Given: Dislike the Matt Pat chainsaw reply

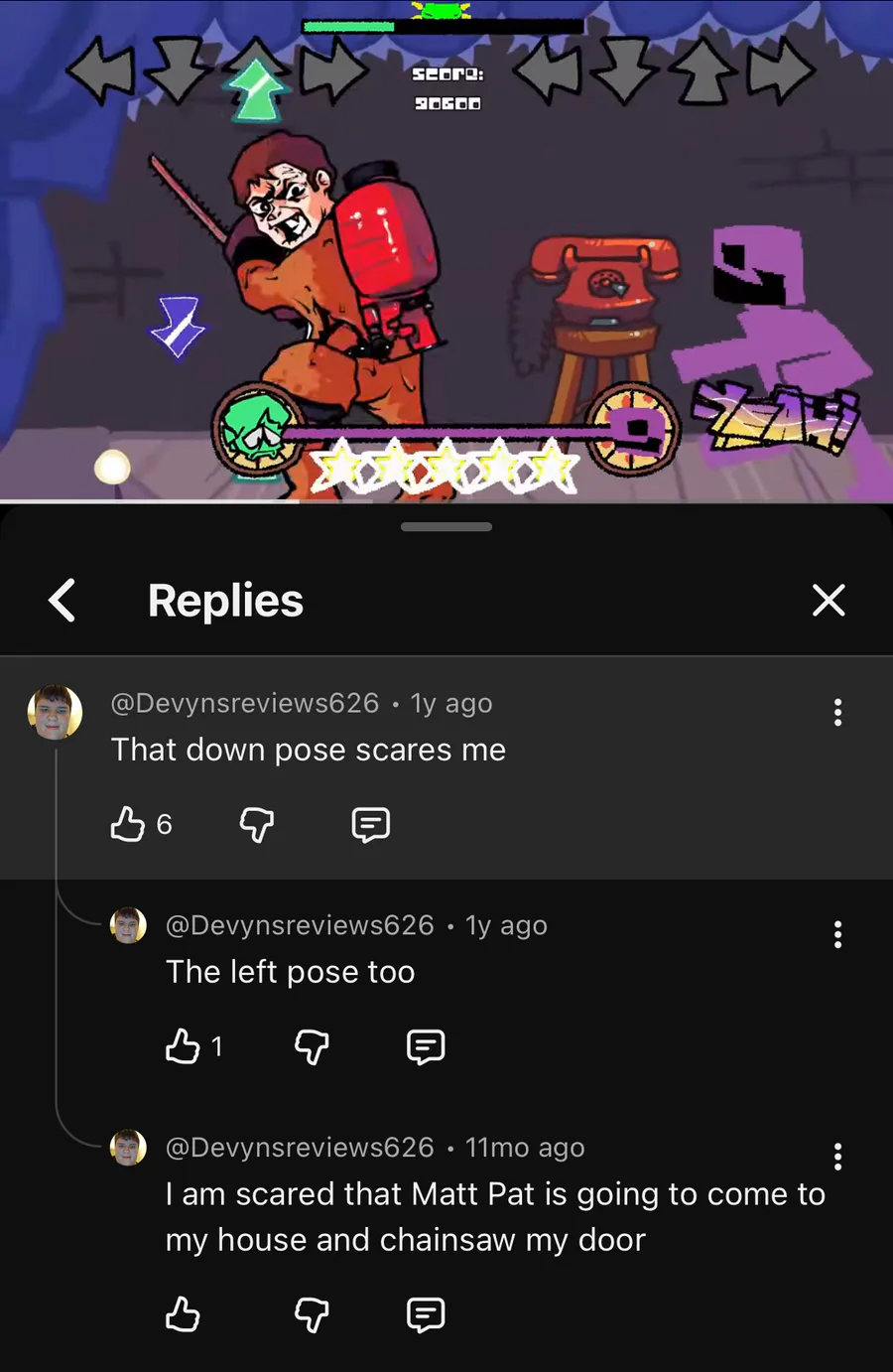Looking at the screenshot, I should [313, 1314].
